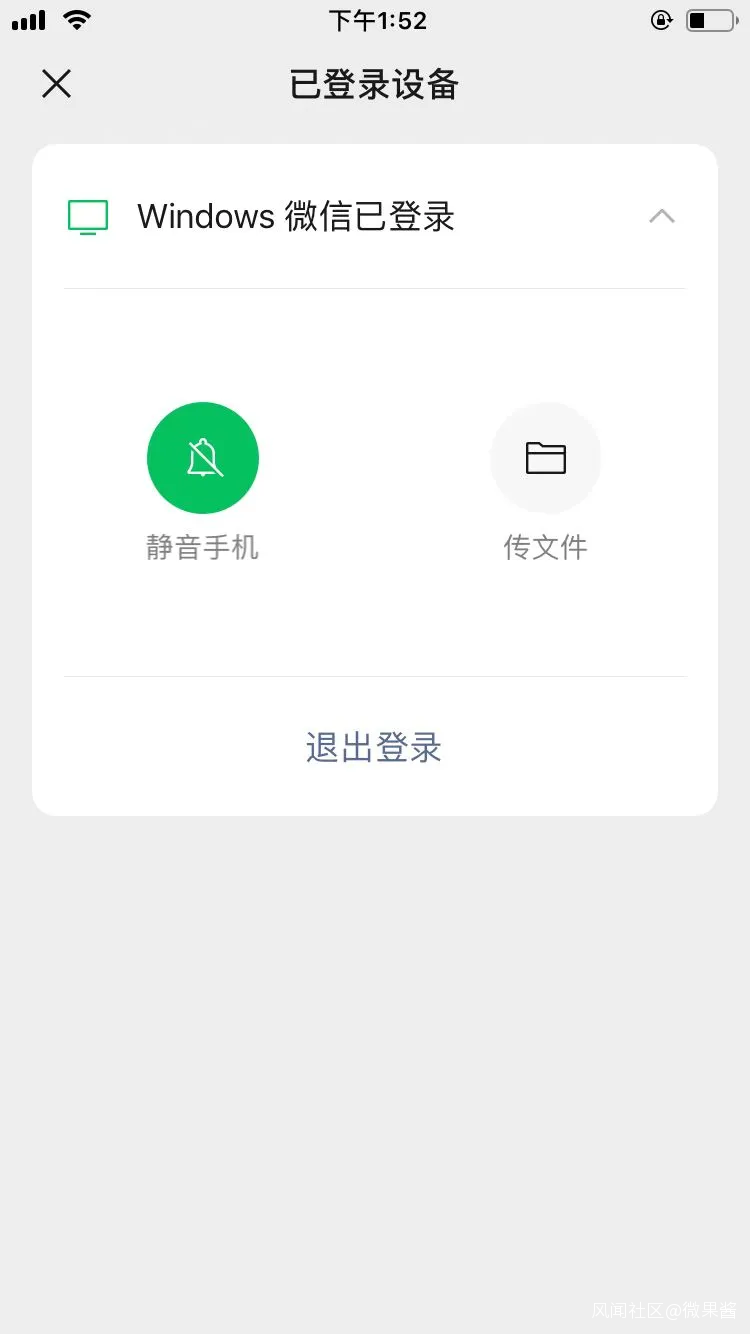Open 传文件 file transfer
Screen dimensions: 750x1334
click(545, 458)
